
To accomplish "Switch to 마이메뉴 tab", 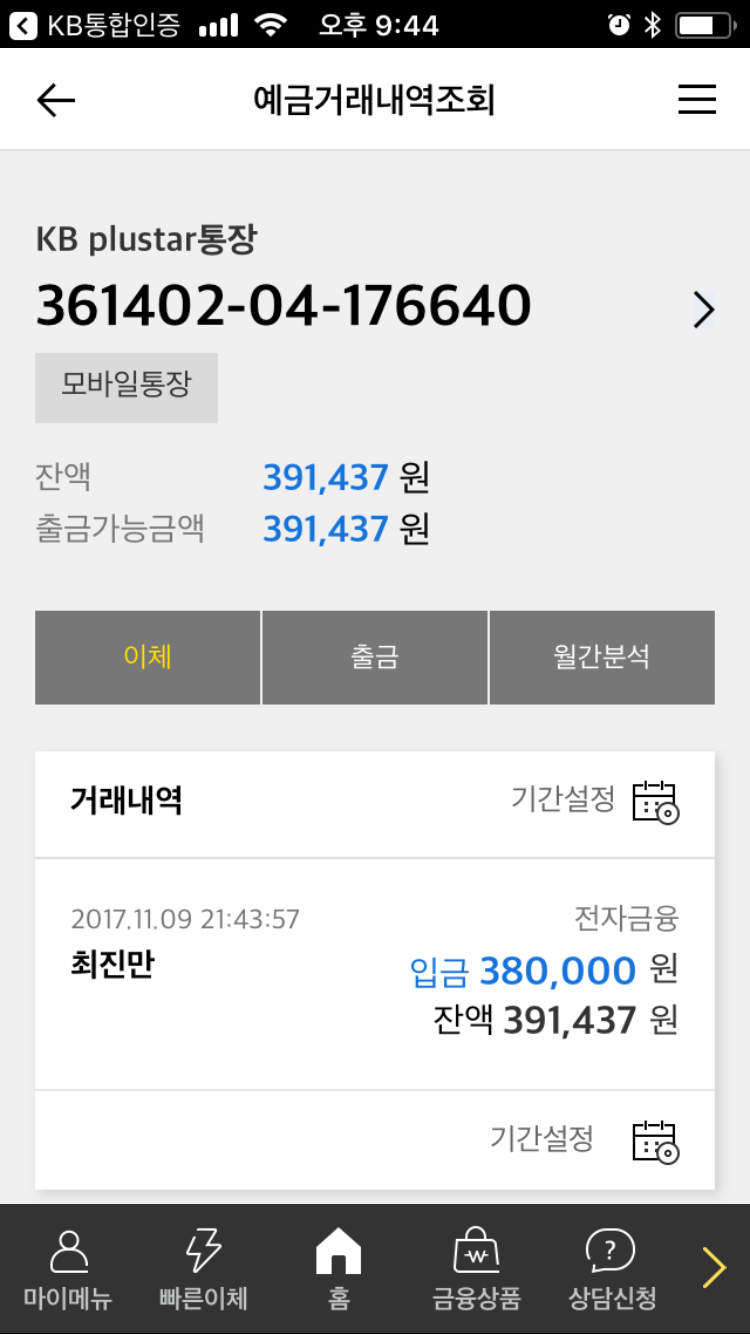I will [68, 1269].
